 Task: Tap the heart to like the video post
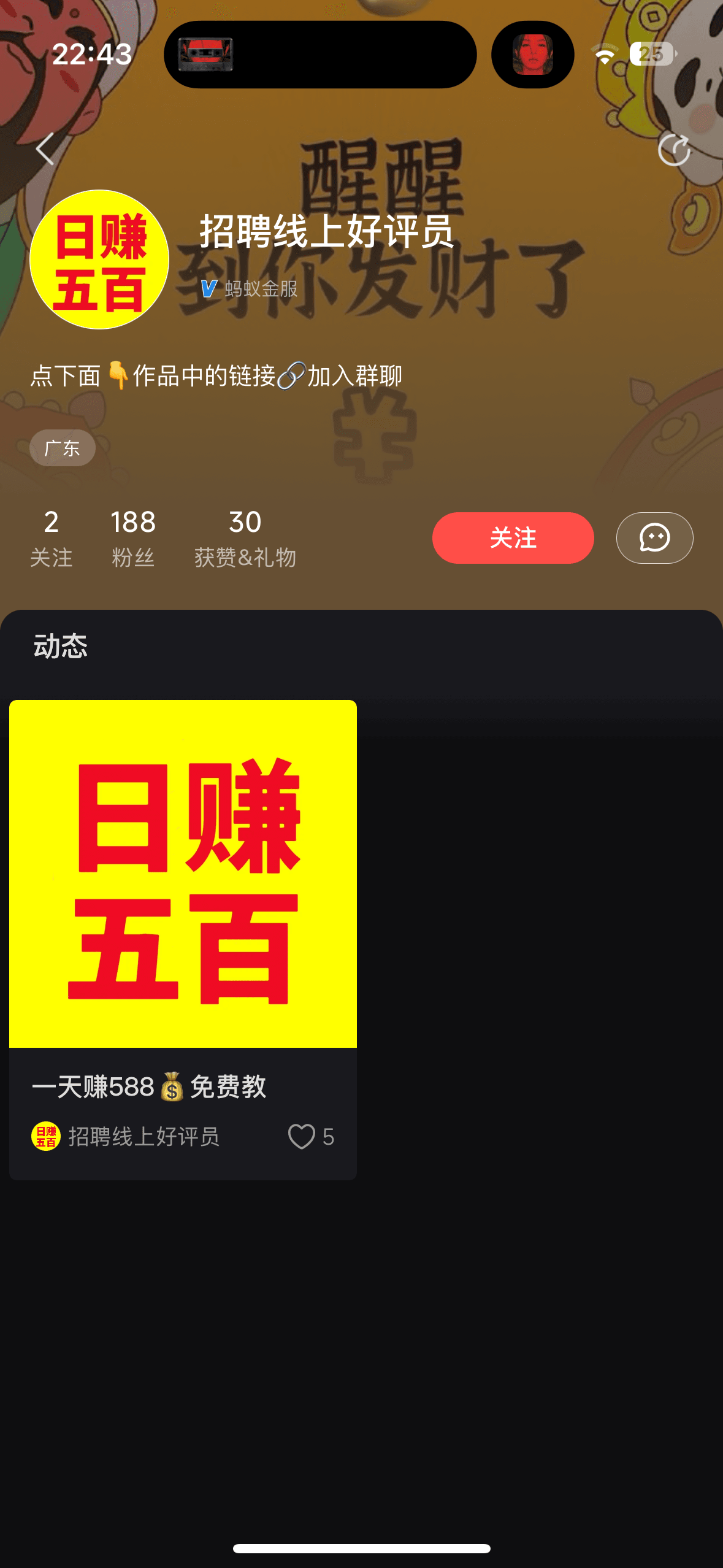click(300, 1136)
